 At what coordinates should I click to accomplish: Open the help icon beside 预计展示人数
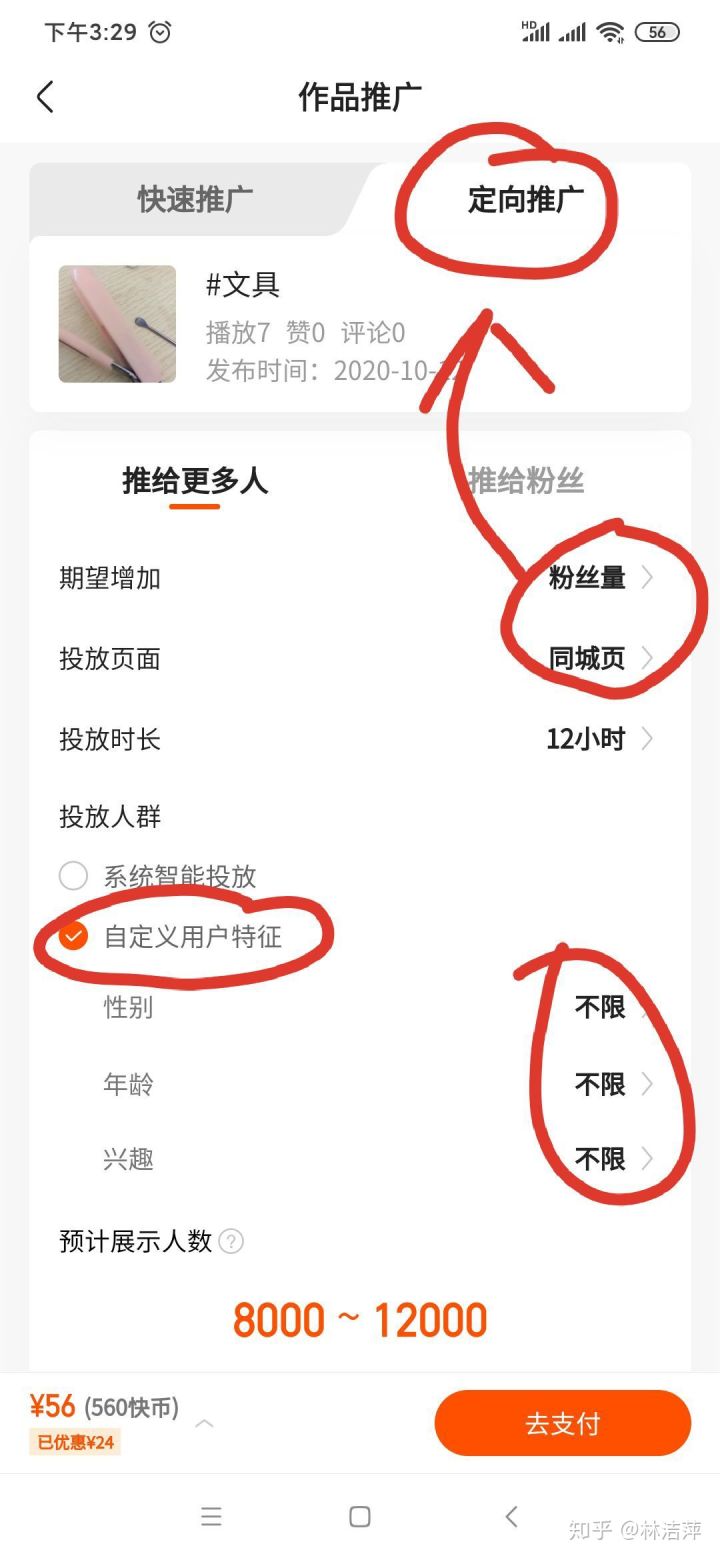[231, 1241]
